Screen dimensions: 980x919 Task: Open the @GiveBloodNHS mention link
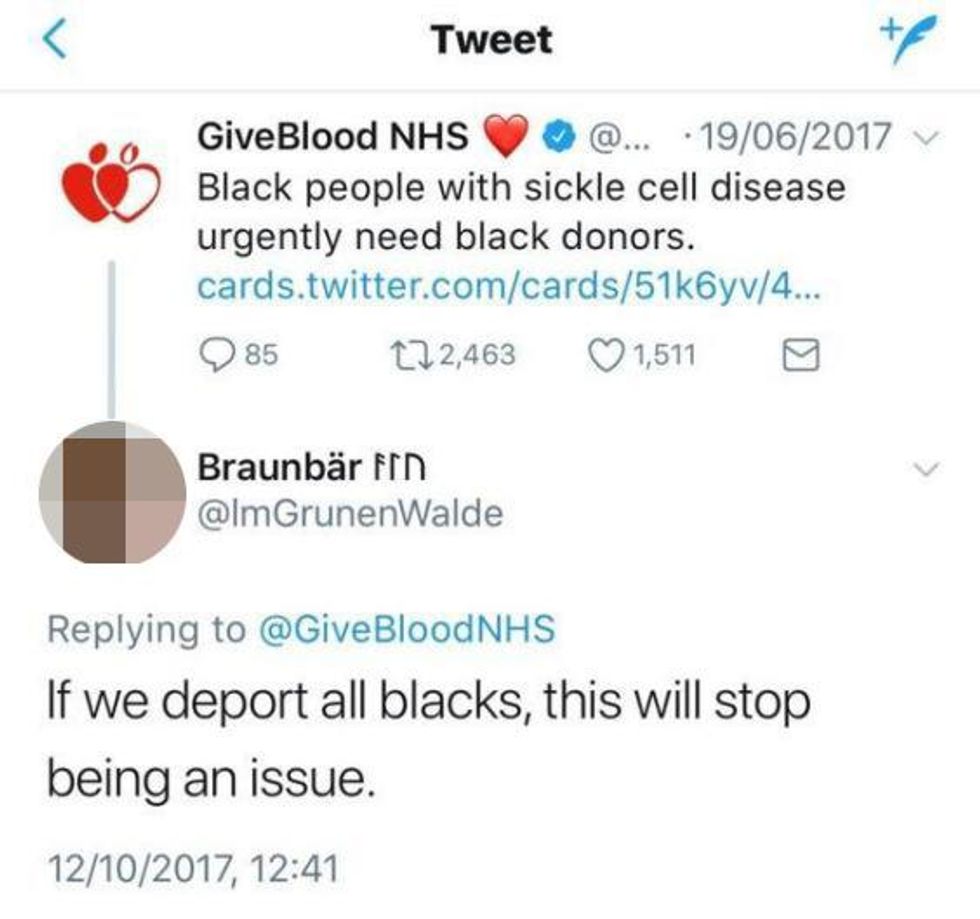tap(406, 629)
